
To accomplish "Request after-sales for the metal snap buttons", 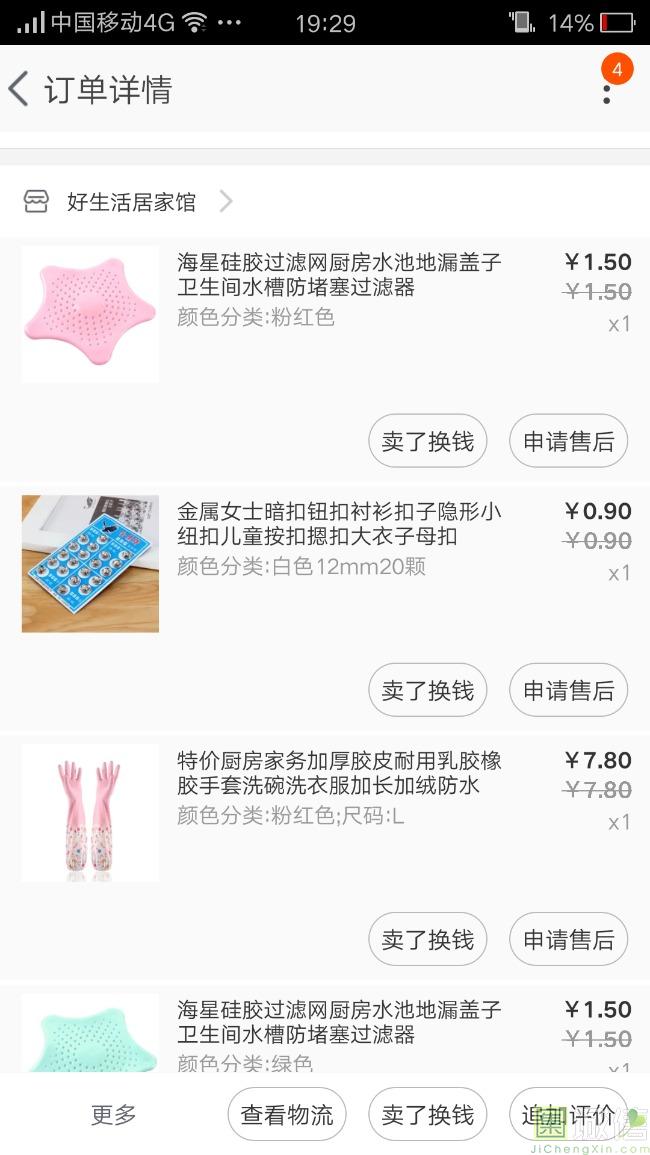I will point(568,691).
